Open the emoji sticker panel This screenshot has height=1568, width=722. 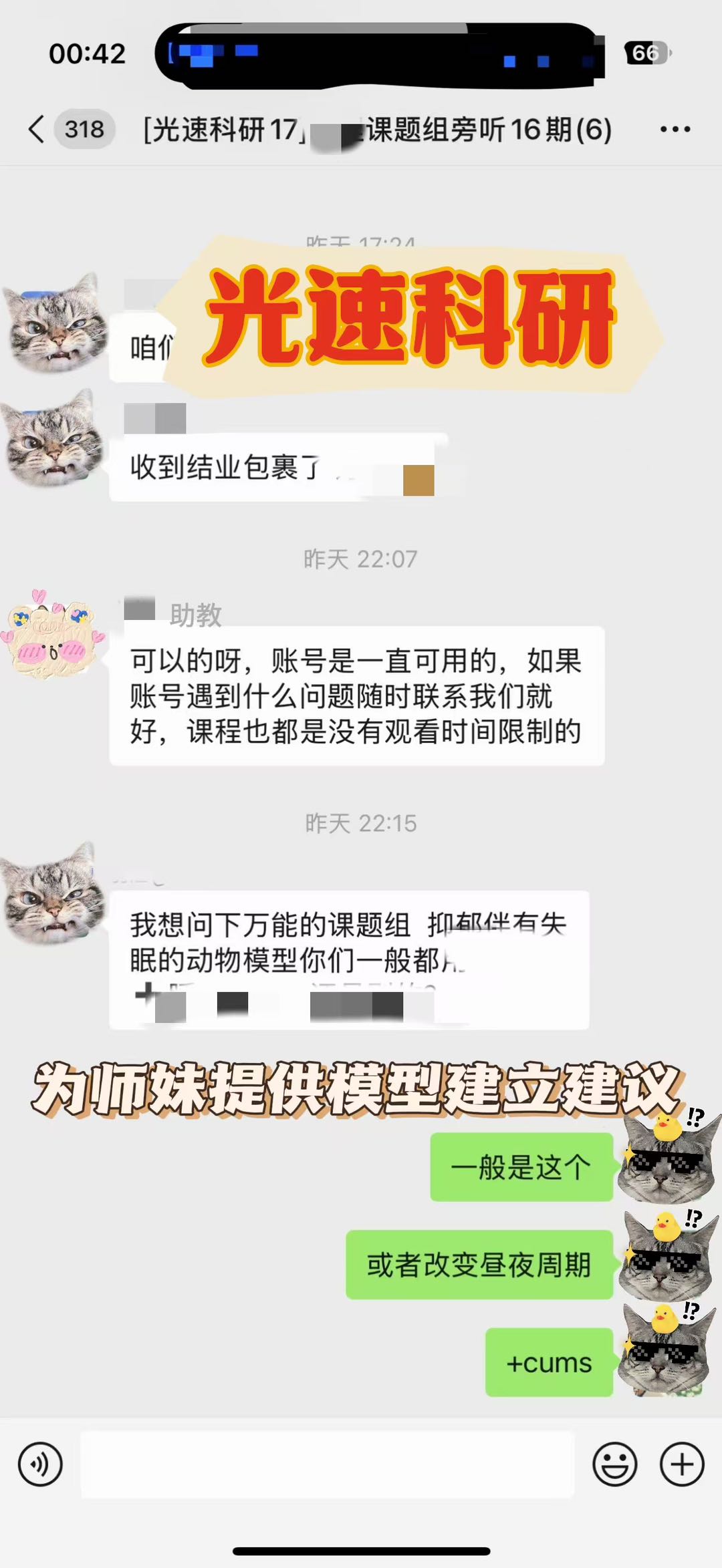[x=614, y=1464]
